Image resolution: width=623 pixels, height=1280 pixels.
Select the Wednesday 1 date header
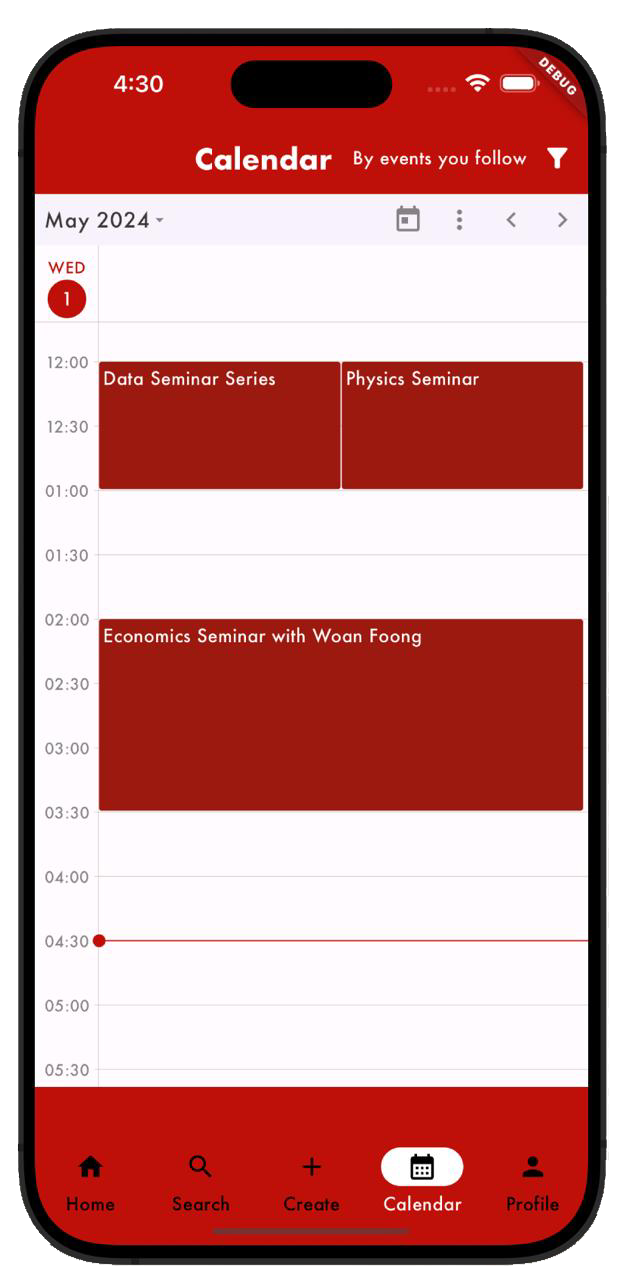pos(67,287)
